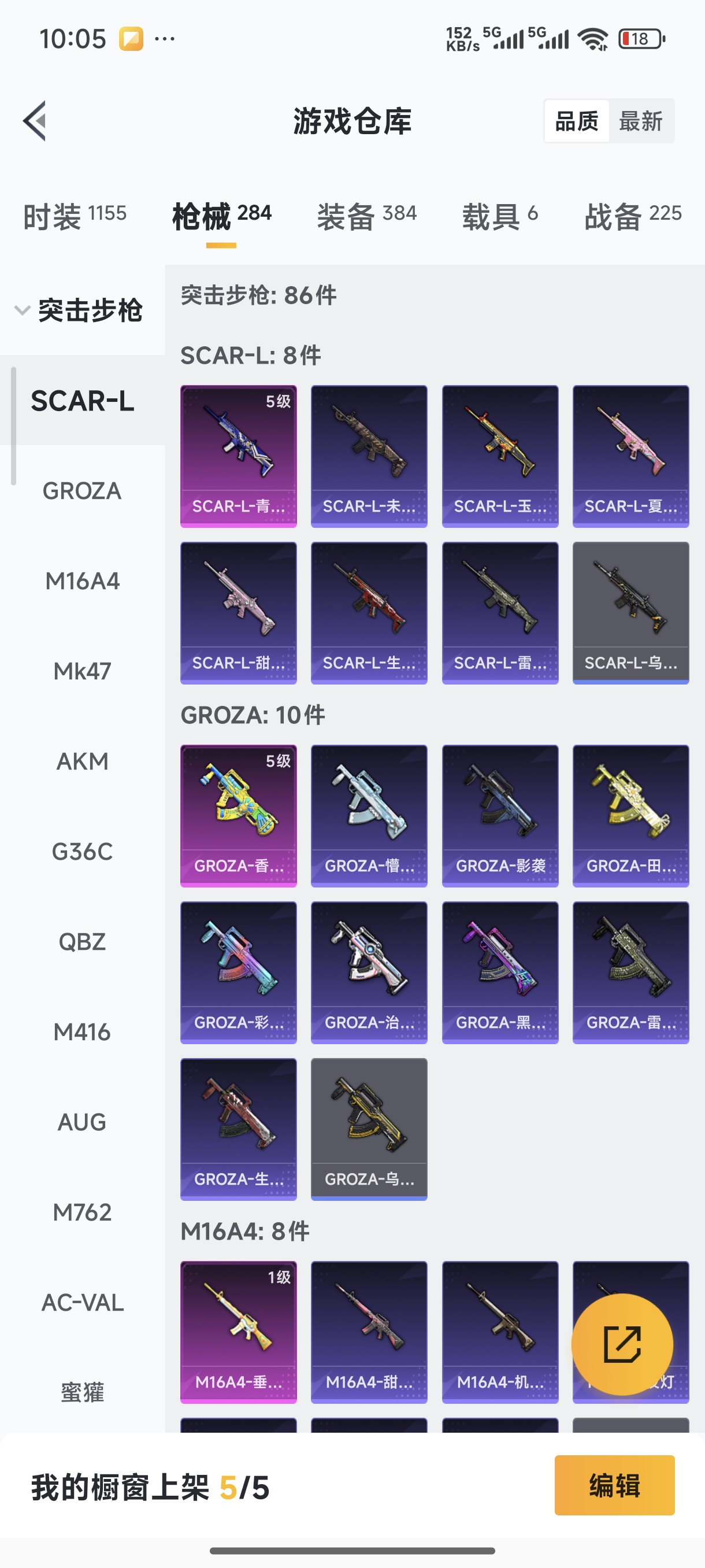Open the 战备 tab
Image resolution: width=705 pixels, height=1568 pixels.
click(633, 216)
